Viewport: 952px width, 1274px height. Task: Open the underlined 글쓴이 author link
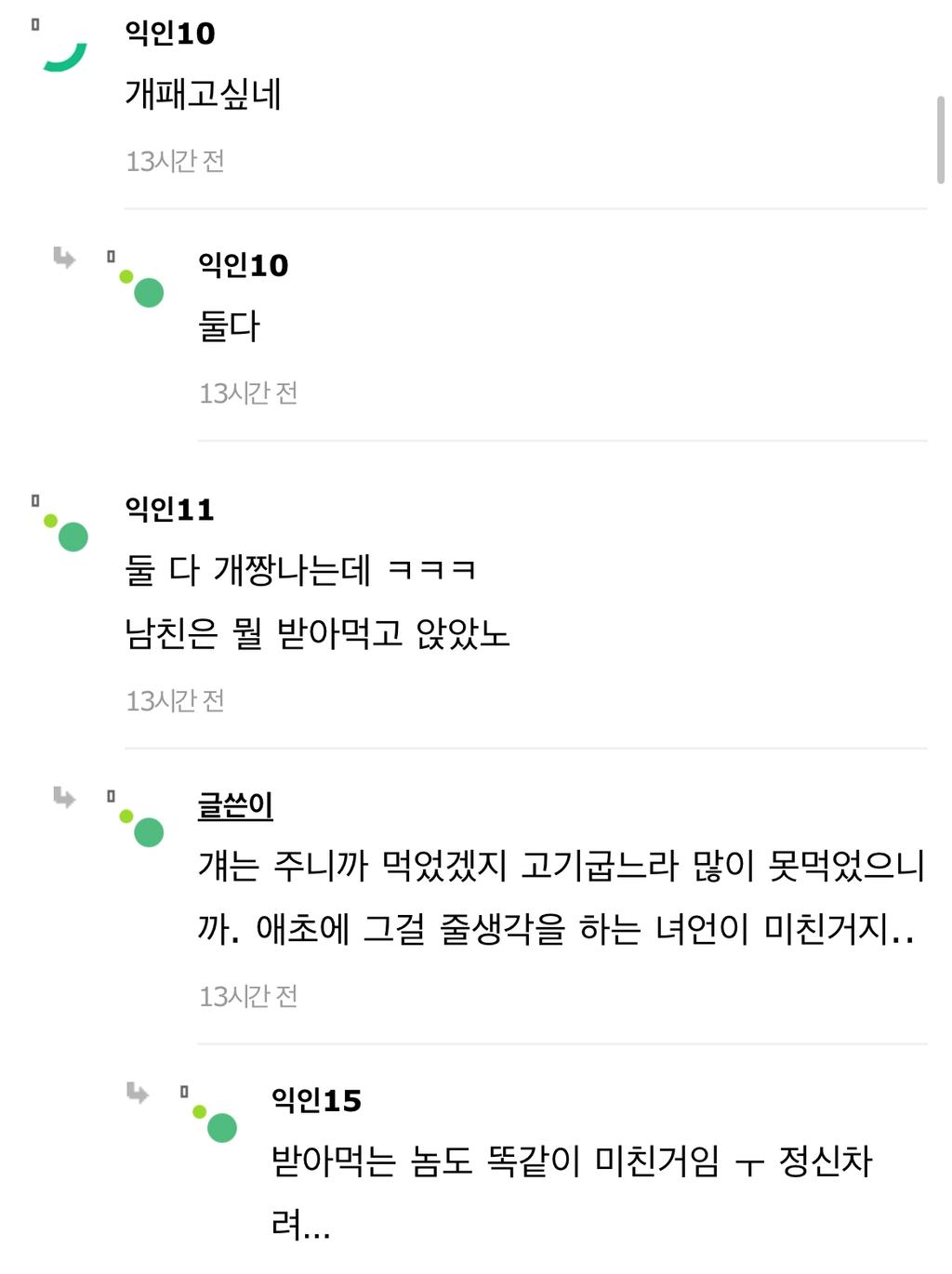coord(235,805)
